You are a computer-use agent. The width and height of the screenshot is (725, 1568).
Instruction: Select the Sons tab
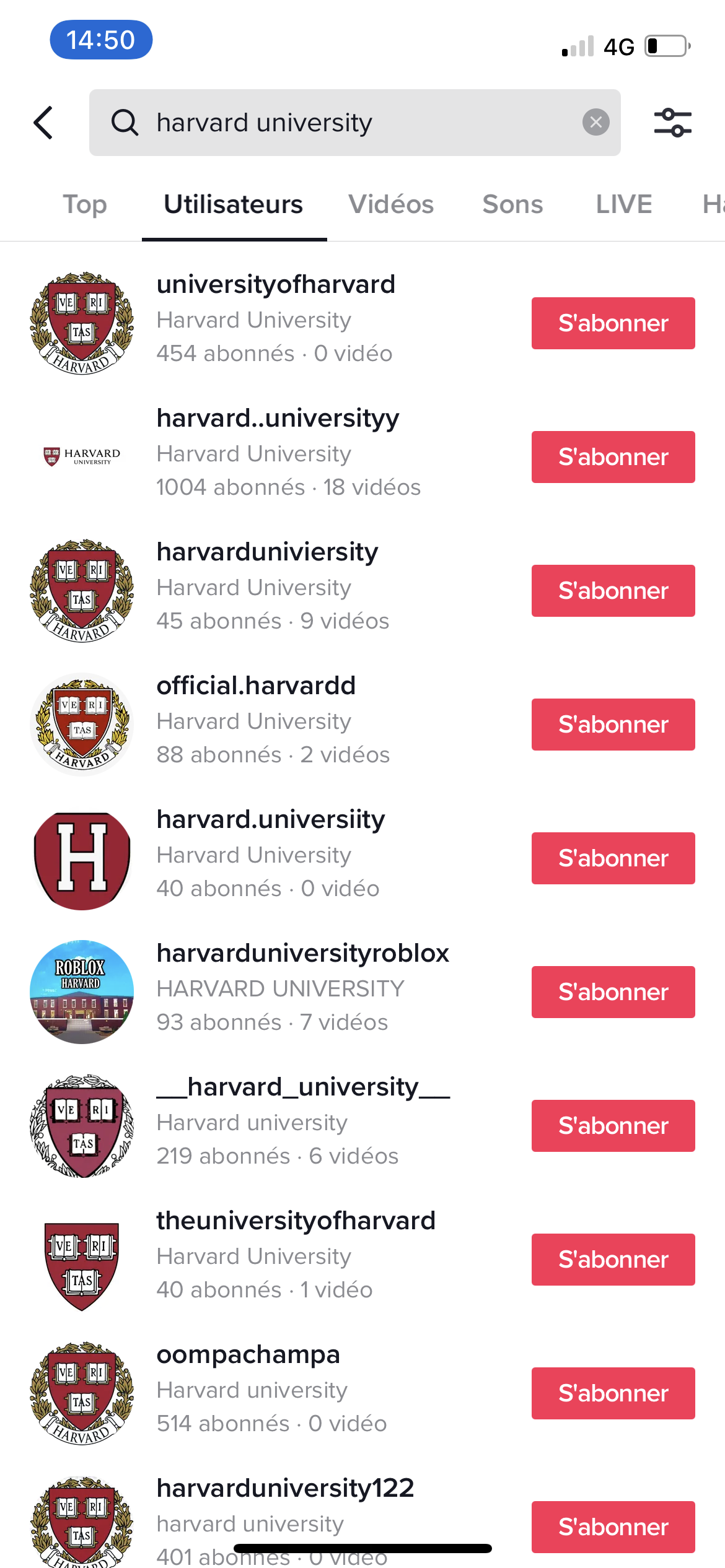[x=512, y=204]
